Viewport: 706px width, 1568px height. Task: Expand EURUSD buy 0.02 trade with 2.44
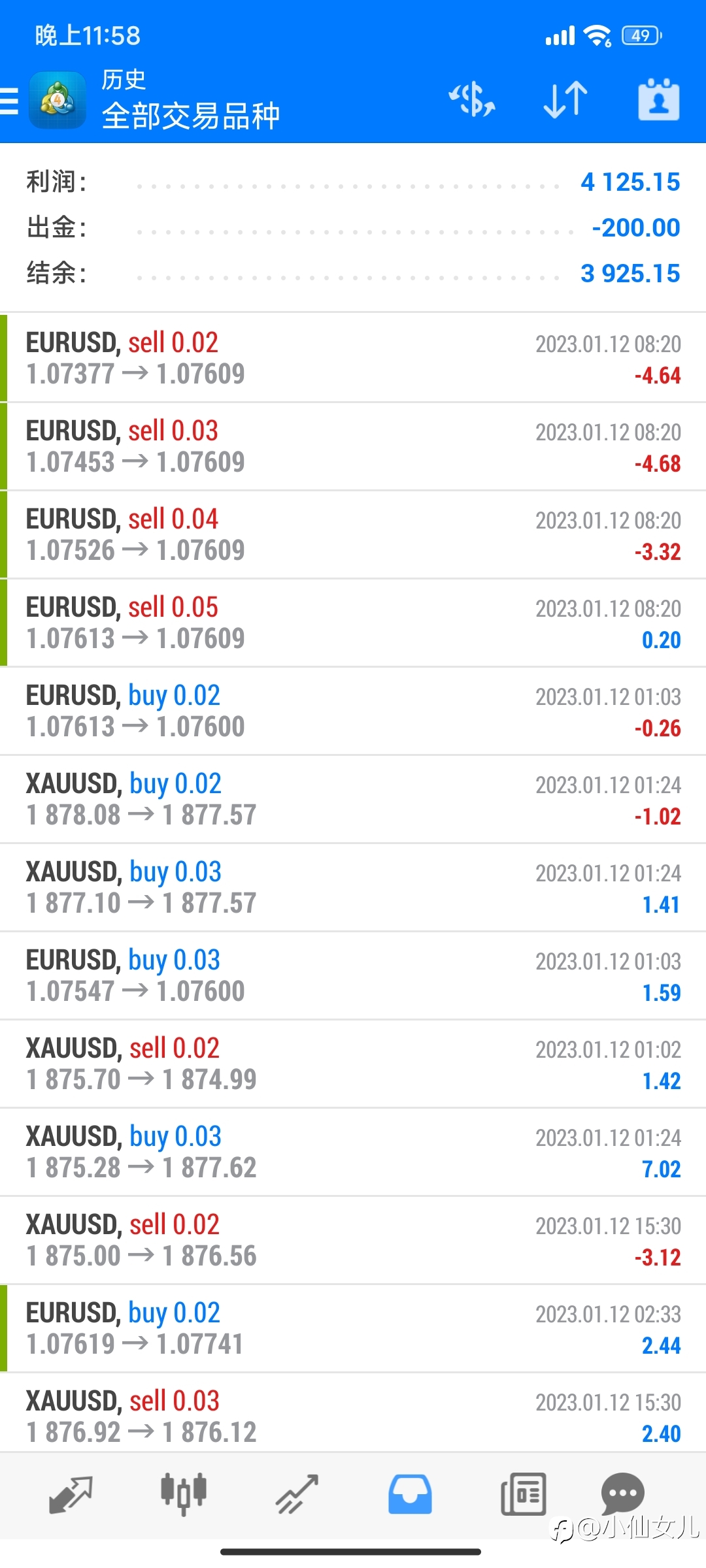click(353, 1328)
